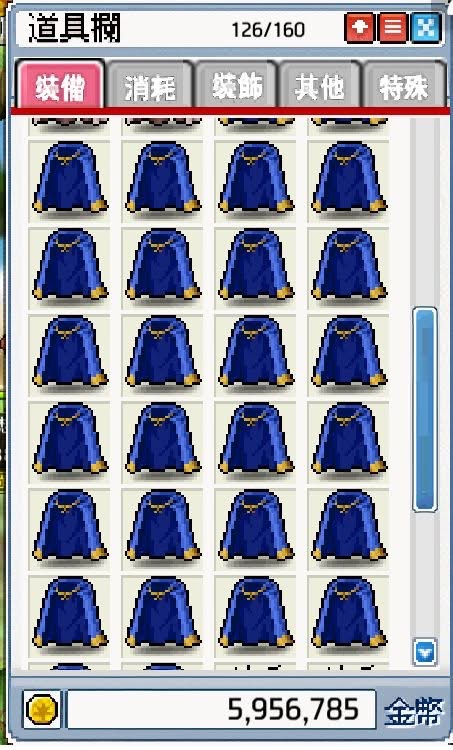Select the 裝備 tab

(x=60, y=85)
